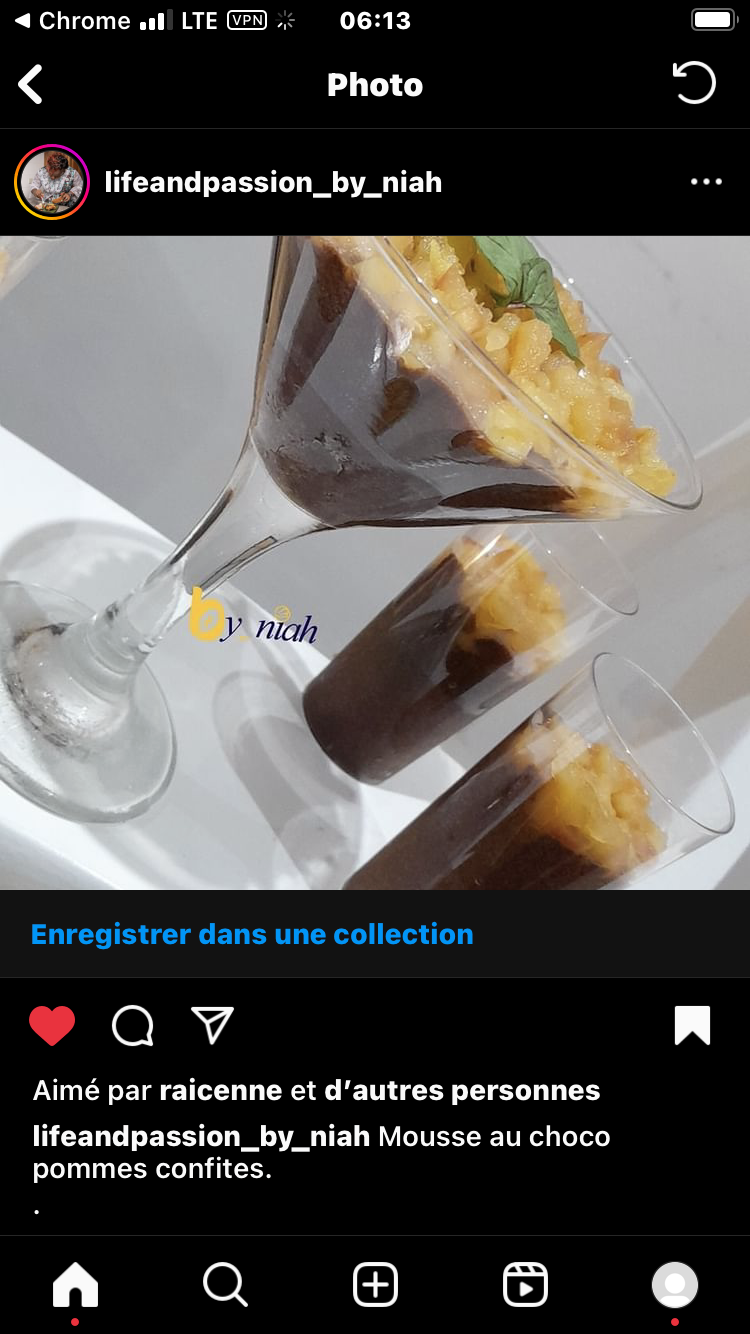
Task: Open the comments bubble icon
Action: point(133,1026)
